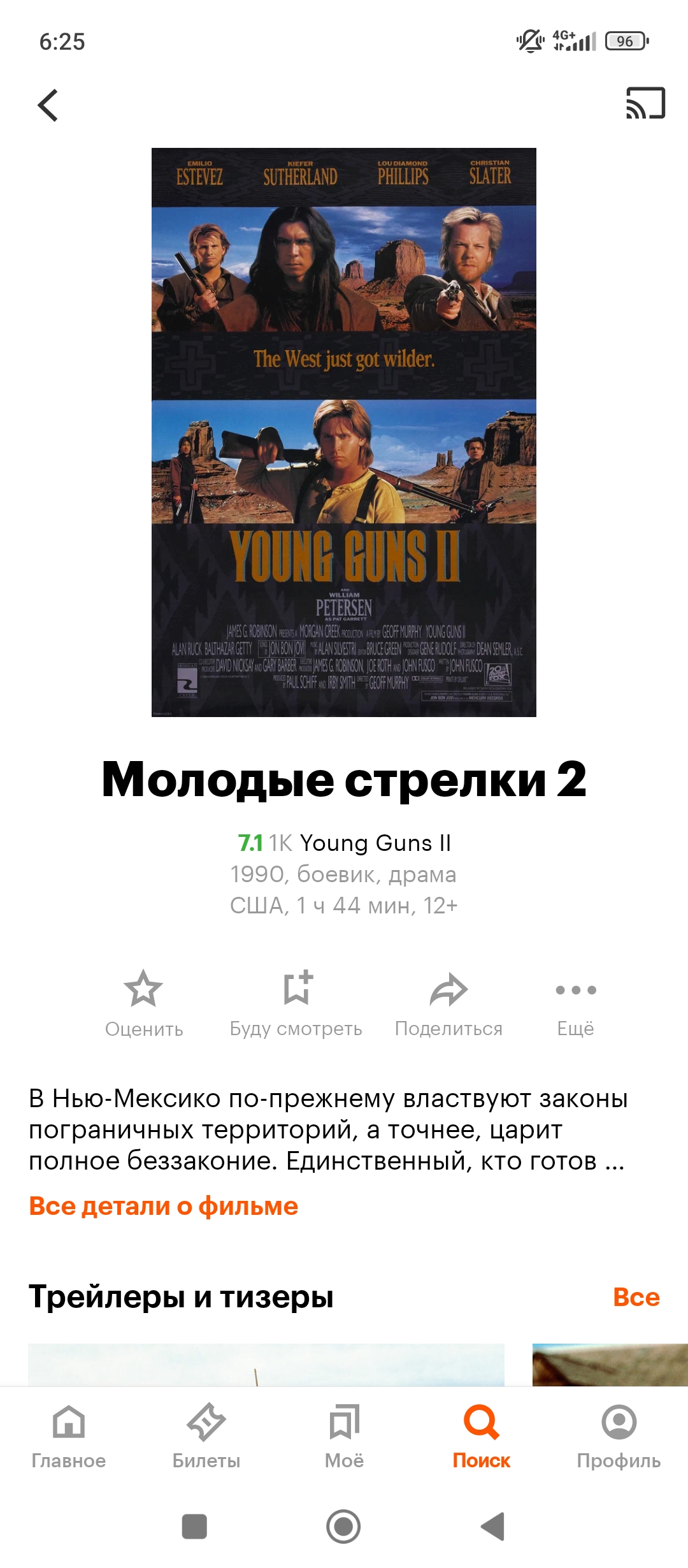This screenshot has height=1568, width=688.
Task: Play the first trailer thumbnail
Action: click(x=266, y=1365)
